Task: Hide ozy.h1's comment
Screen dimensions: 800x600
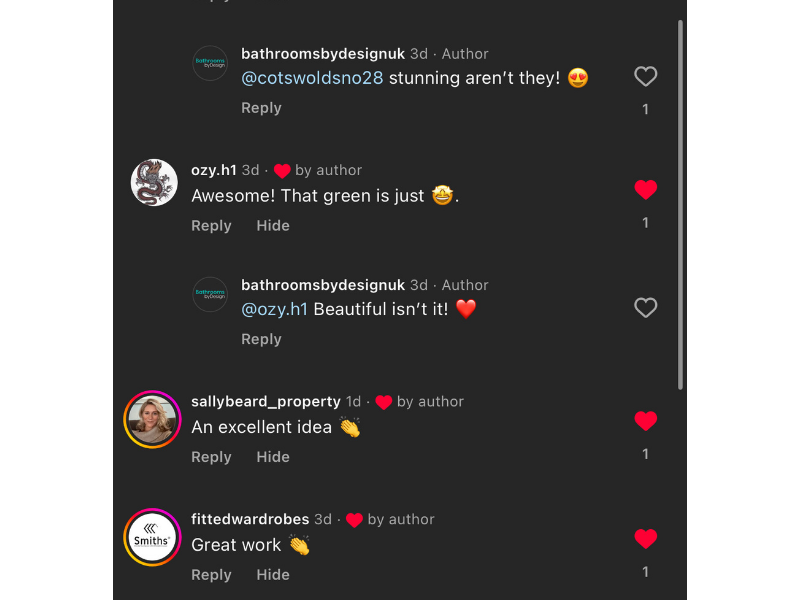Action: click(273, 226)
